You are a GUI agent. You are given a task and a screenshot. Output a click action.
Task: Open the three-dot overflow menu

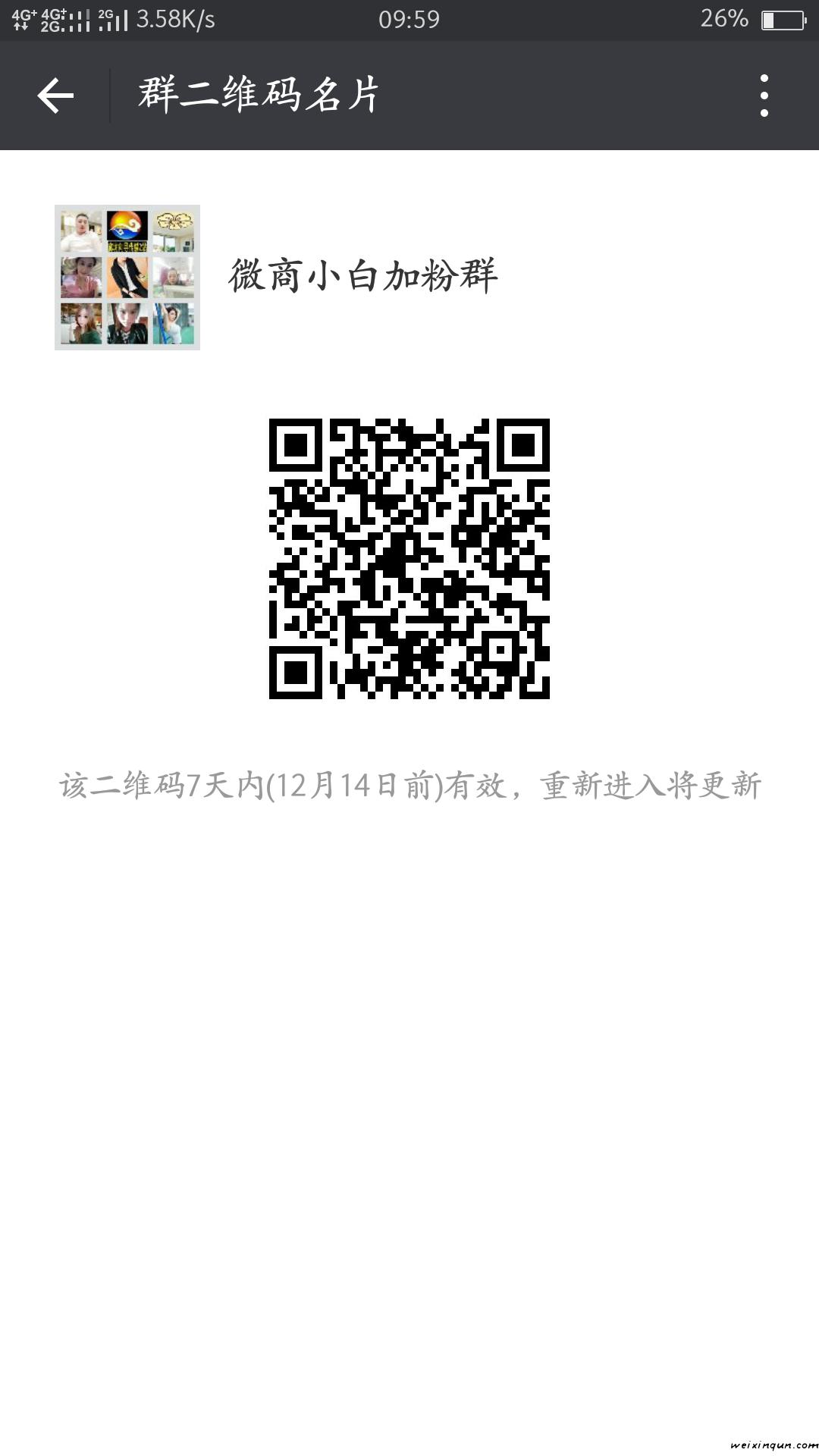[764, 96]
